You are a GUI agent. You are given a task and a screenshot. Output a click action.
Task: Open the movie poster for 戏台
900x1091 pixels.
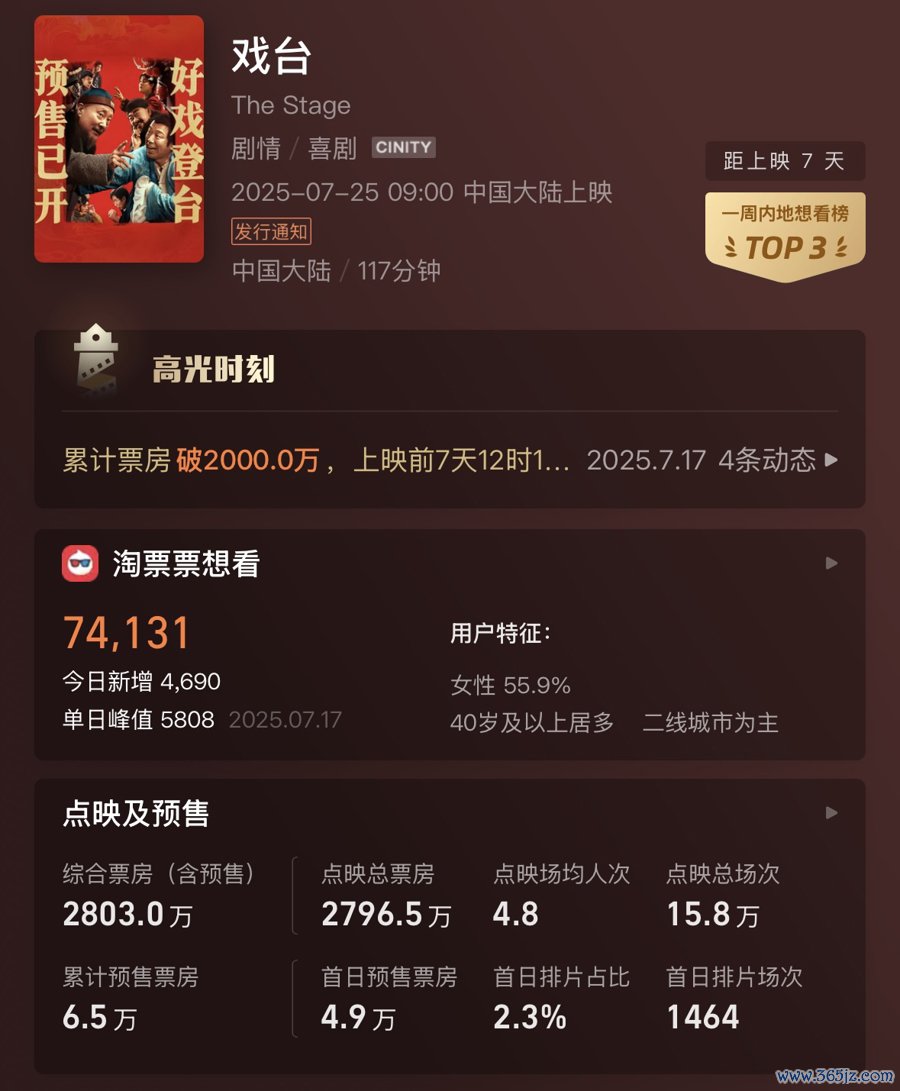pos(119,139)
